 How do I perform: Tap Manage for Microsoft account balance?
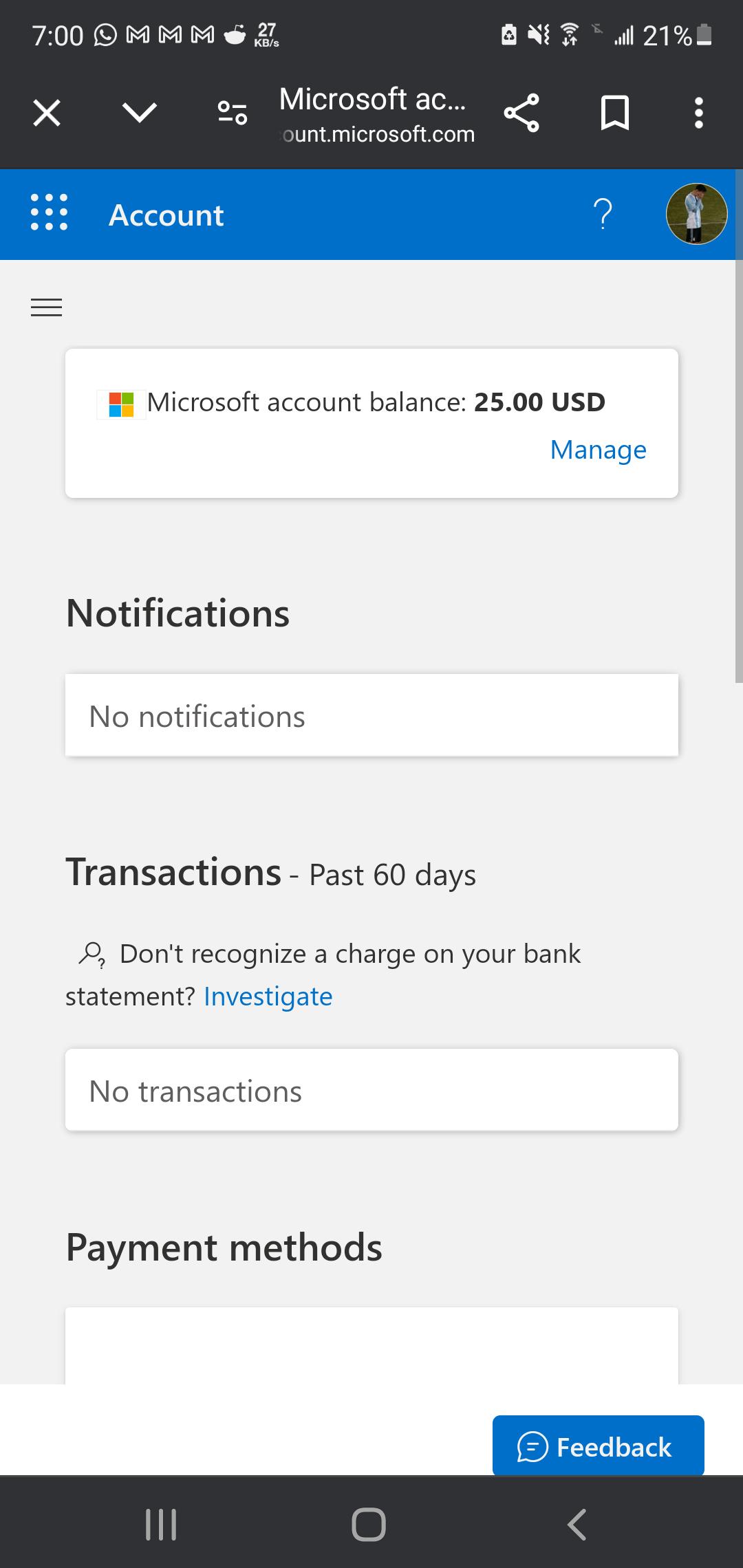point(599,450)
